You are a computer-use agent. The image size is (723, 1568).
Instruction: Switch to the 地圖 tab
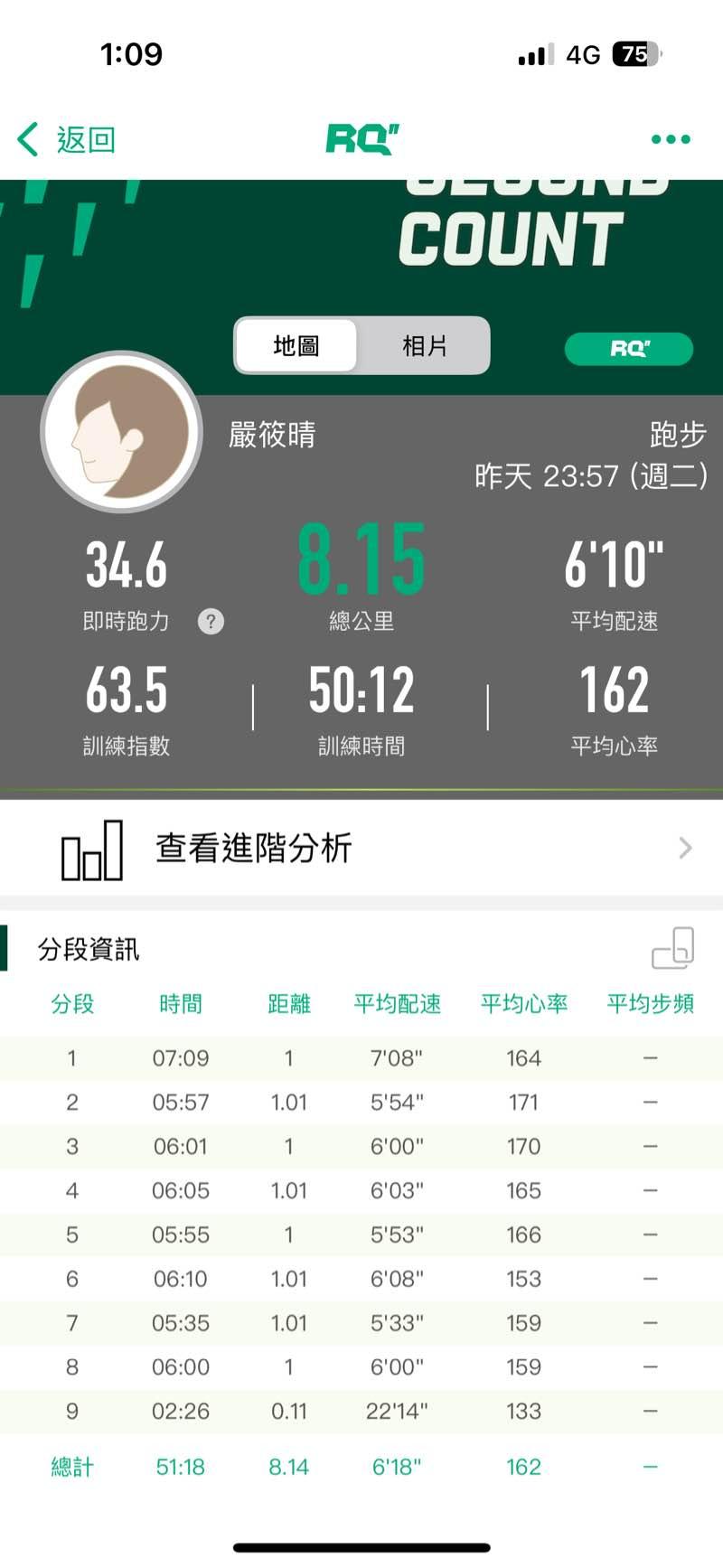(296, 345)
